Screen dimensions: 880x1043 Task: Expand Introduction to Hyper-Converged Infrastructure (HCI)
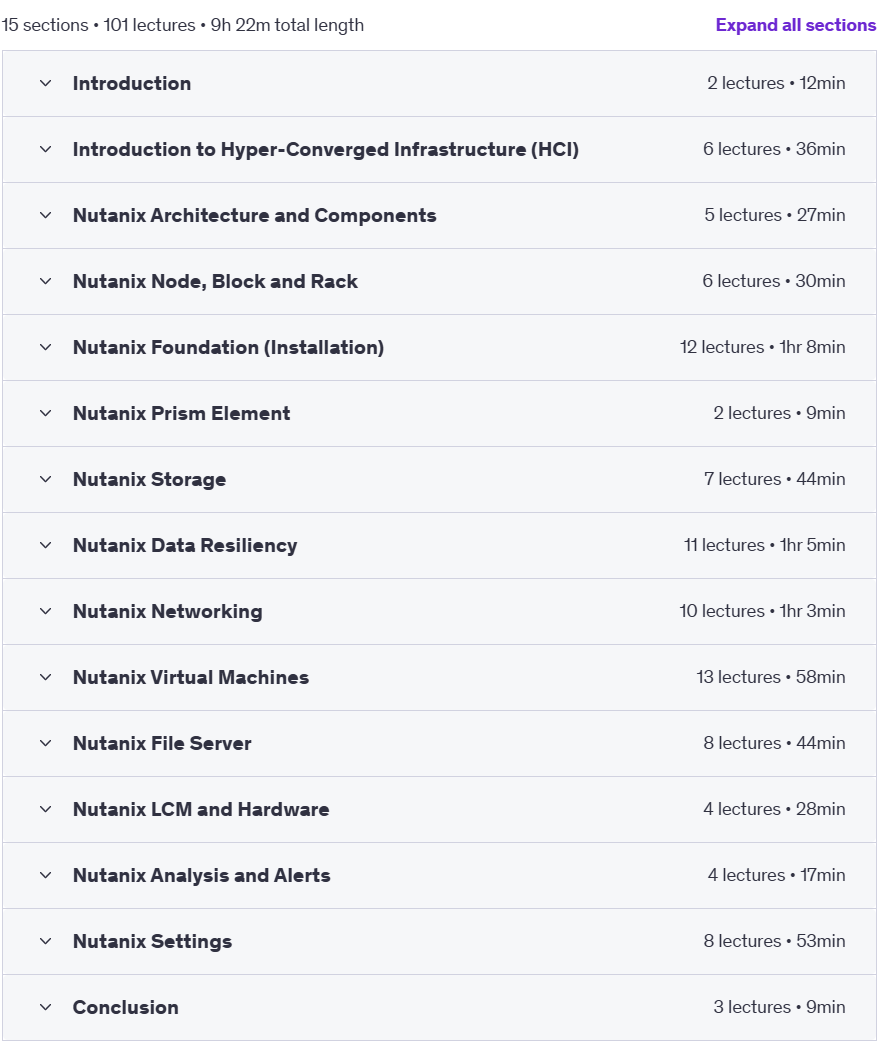click(325, 150)
